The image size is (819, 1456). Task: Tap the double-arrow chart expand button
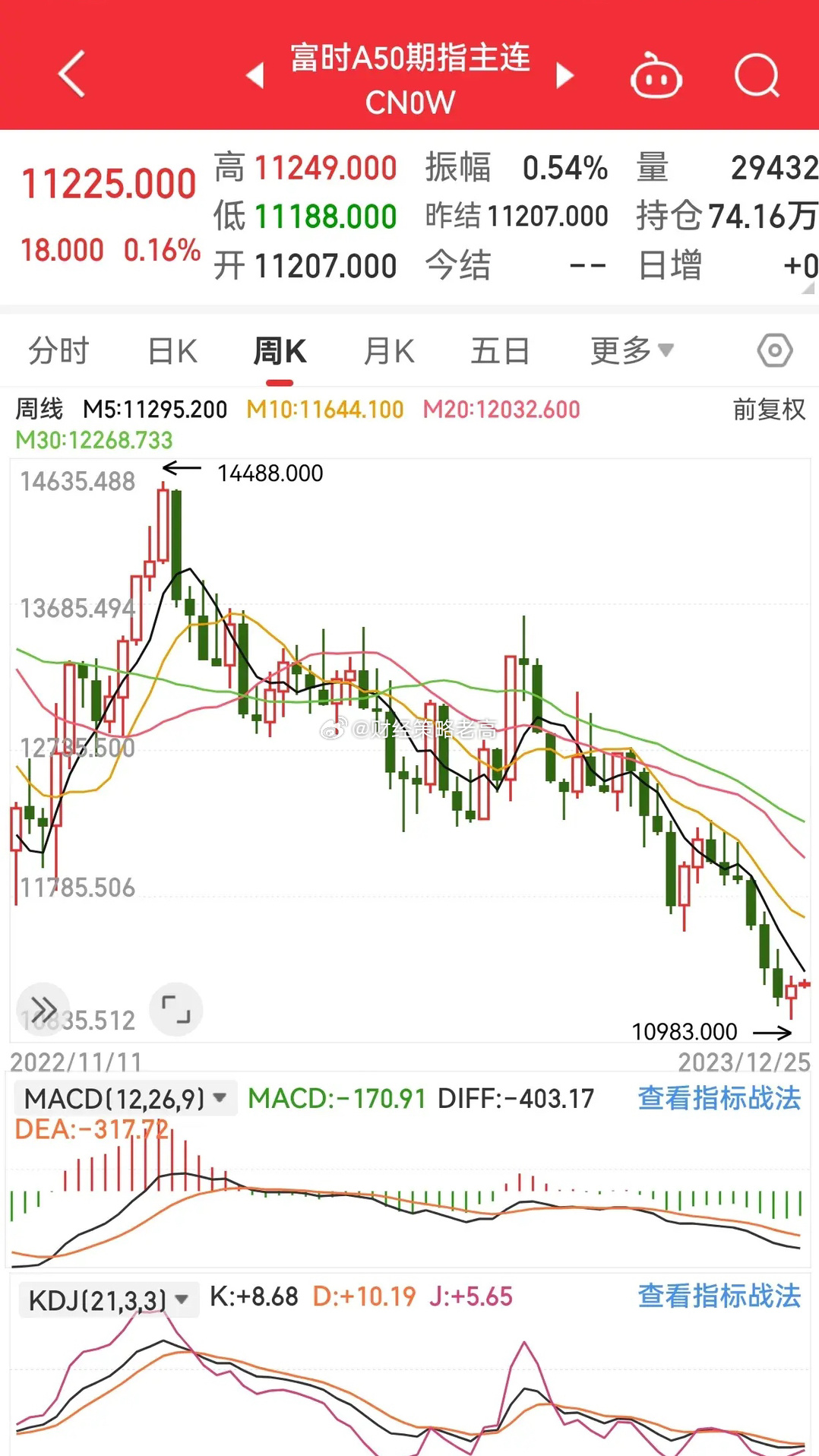43,1010
